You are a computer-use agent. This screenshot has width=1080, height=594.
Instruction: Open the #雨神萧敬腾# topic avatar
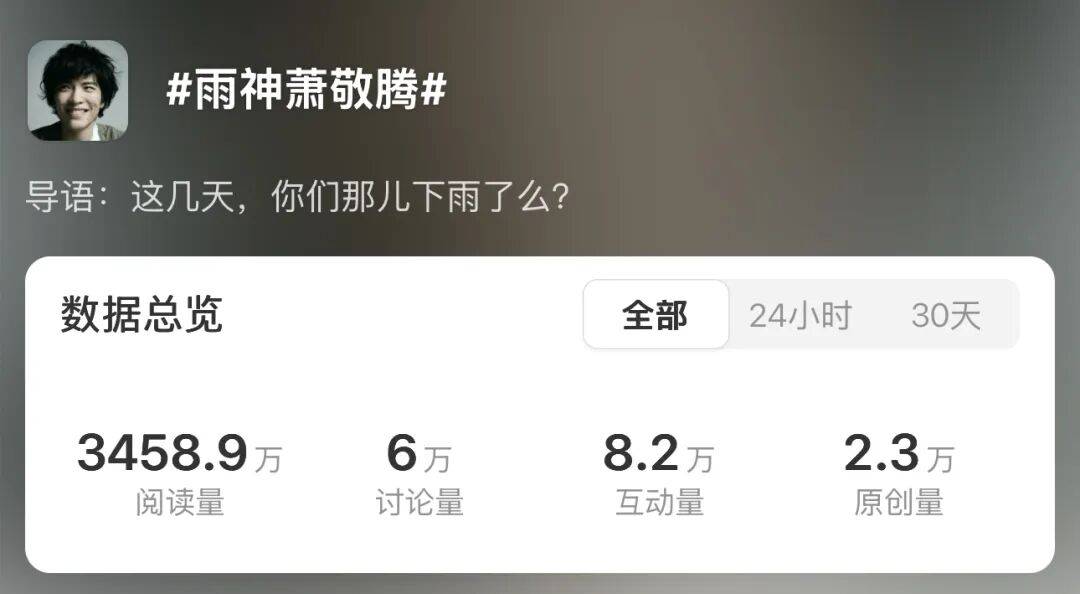(x=78, y=90)
